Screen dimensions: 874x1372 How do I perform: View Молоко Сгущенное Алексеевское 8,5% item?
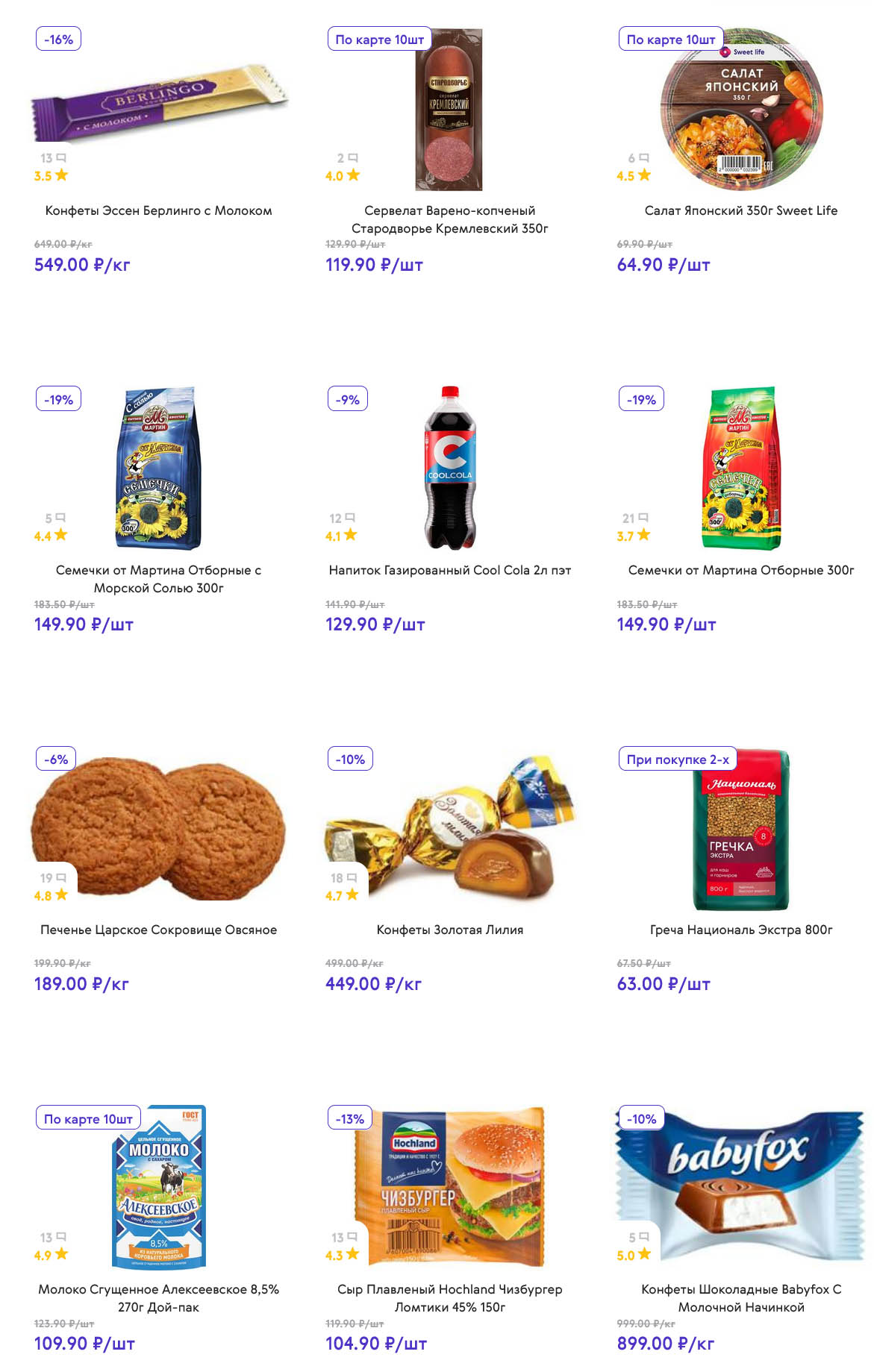click(158, 1298)
